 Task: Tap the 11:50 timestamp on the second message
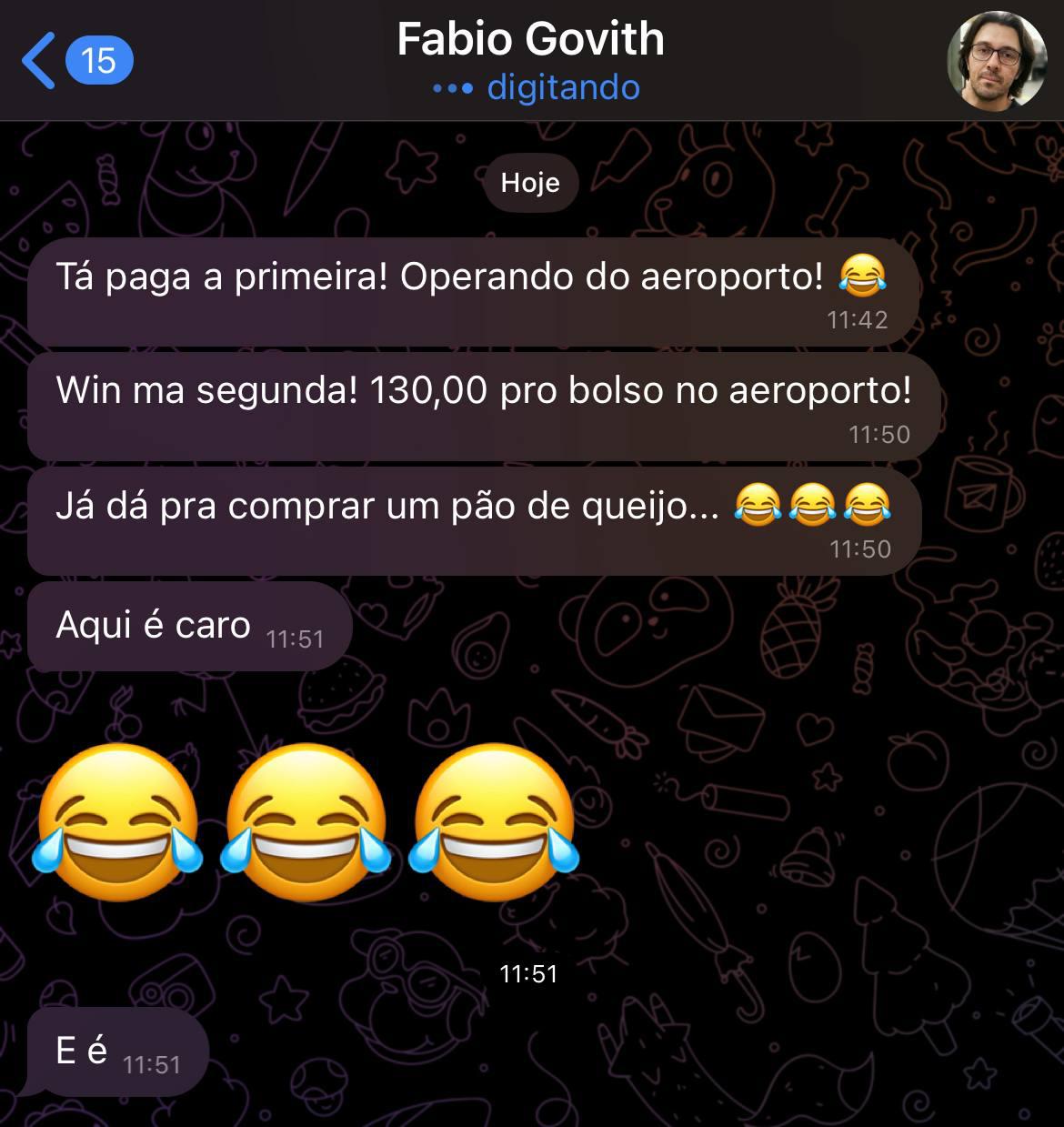[878, 435]
